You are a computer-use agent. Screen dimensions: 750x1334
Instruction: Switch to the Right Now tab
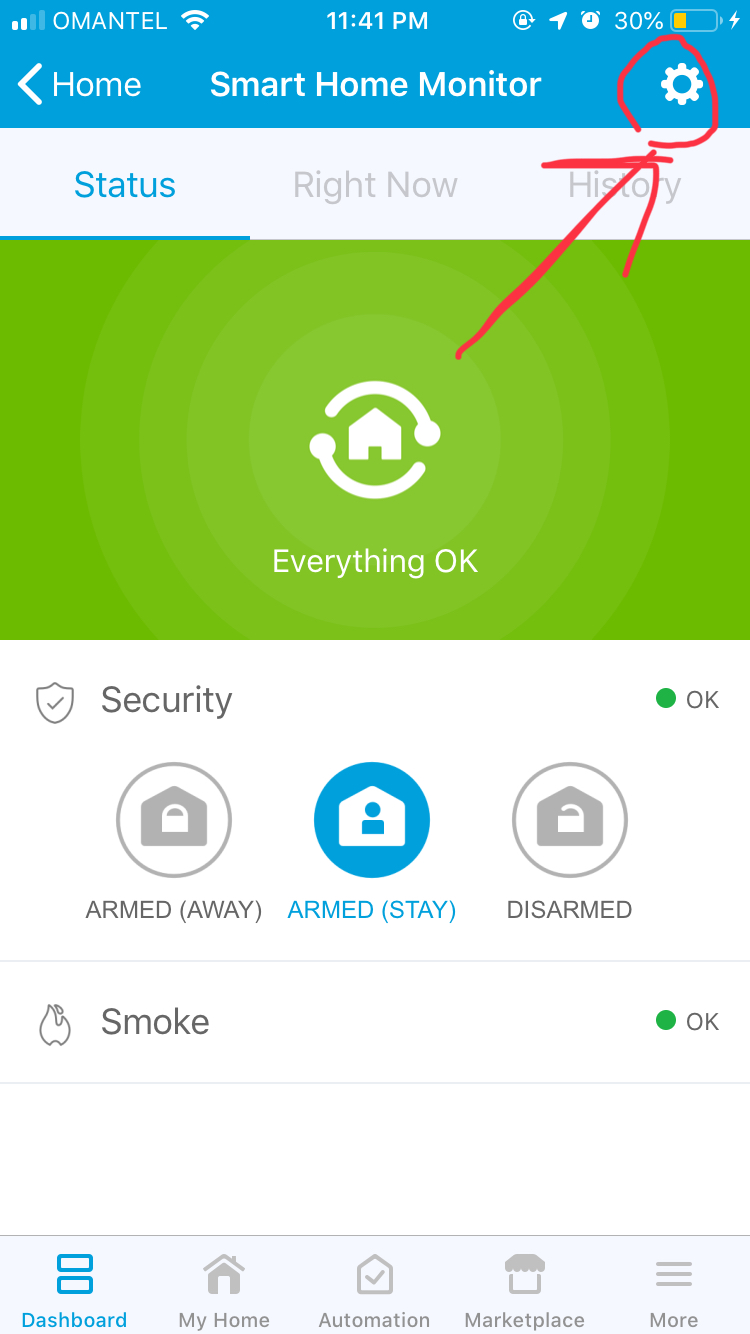375,185
